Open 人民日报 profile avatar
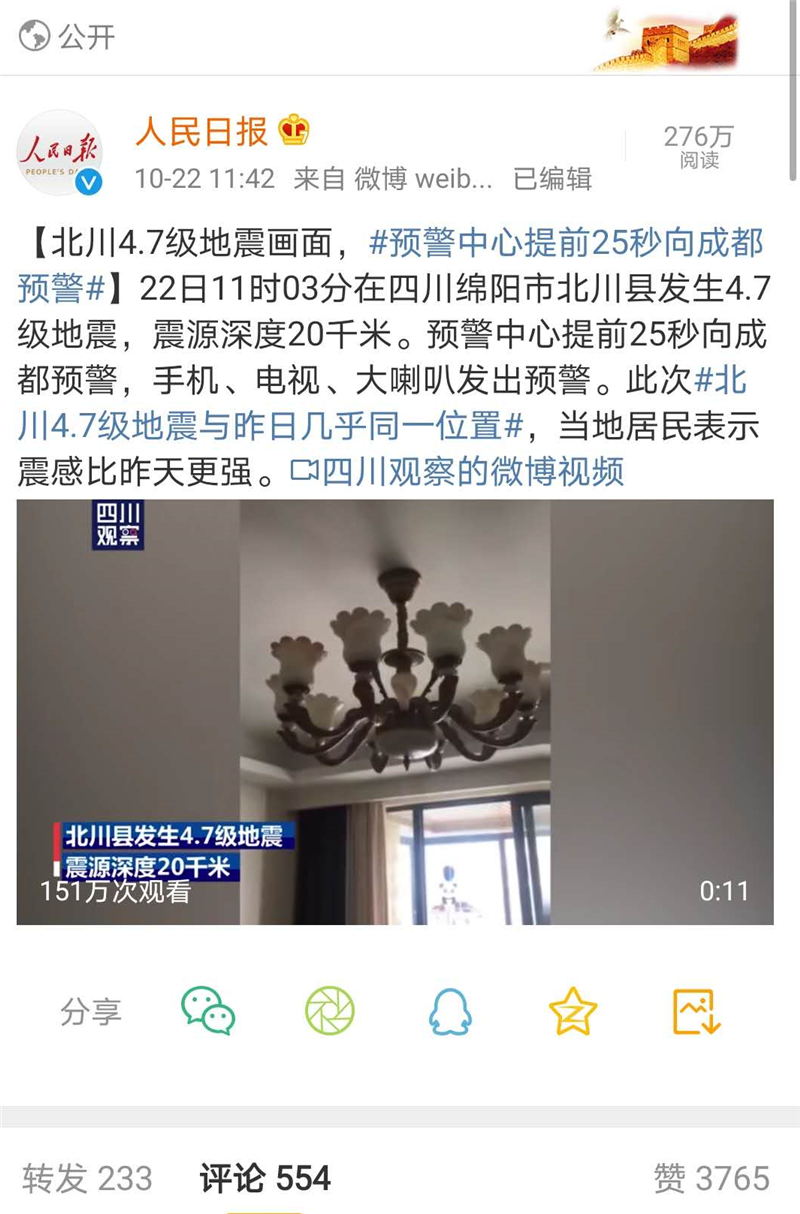The image size is (800, 1214). click(59, 153)
